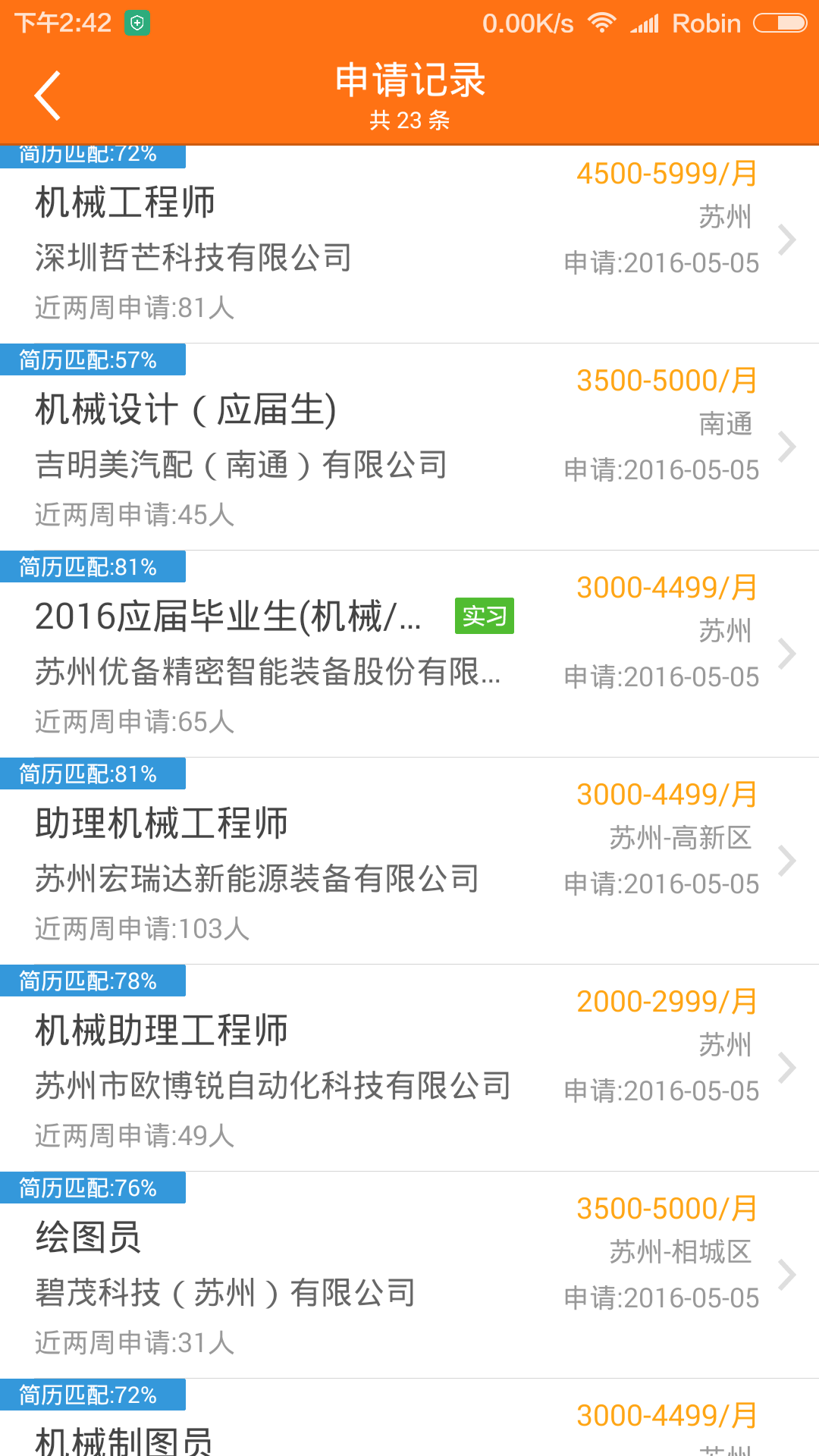Image resolution: width=819 pixels, height=1456 pixels.
Task: View the 机械设计（应届生) application
Action: pyautogui.click(x=409, y=447)
